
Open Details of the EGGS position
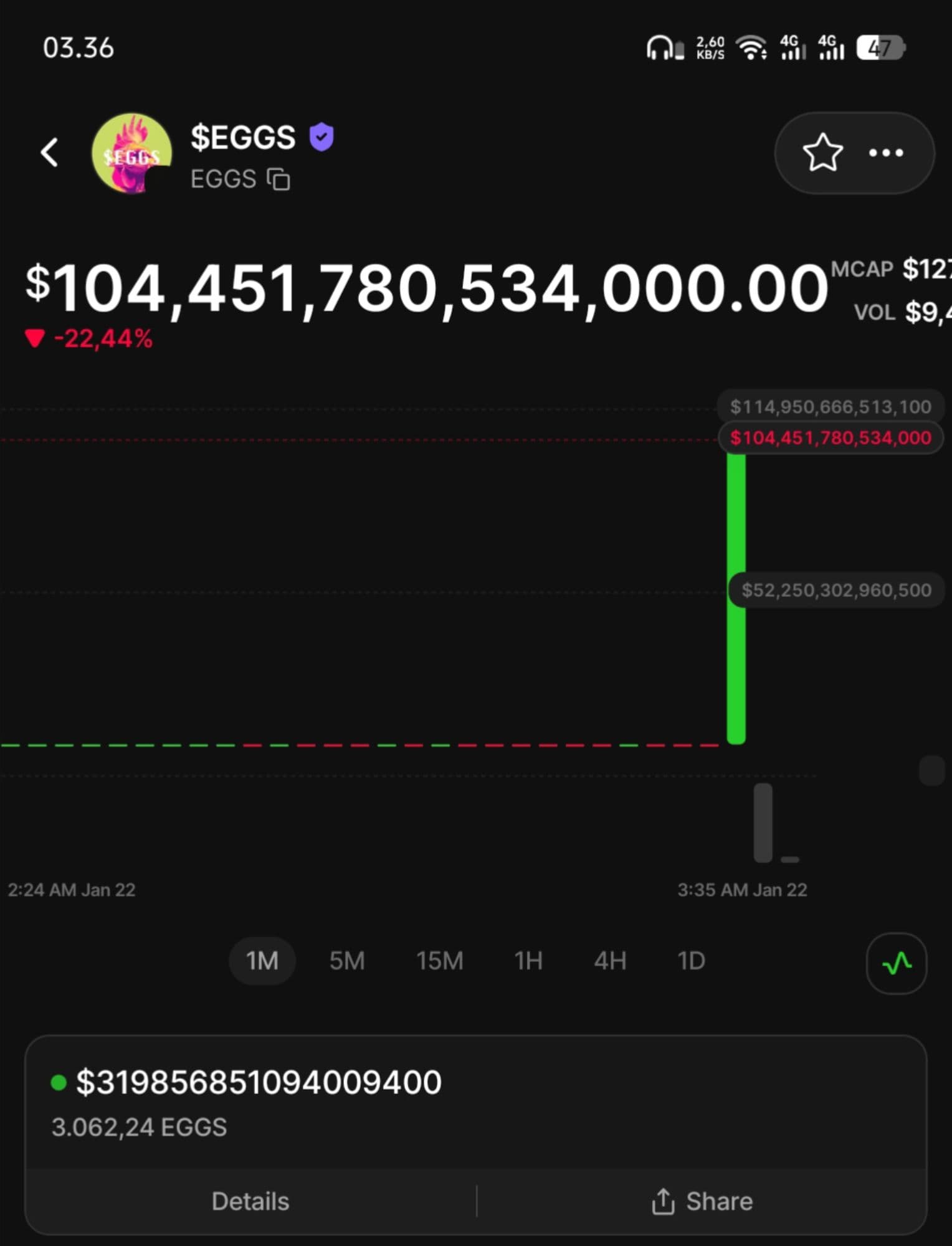[x=250, y=1201]
